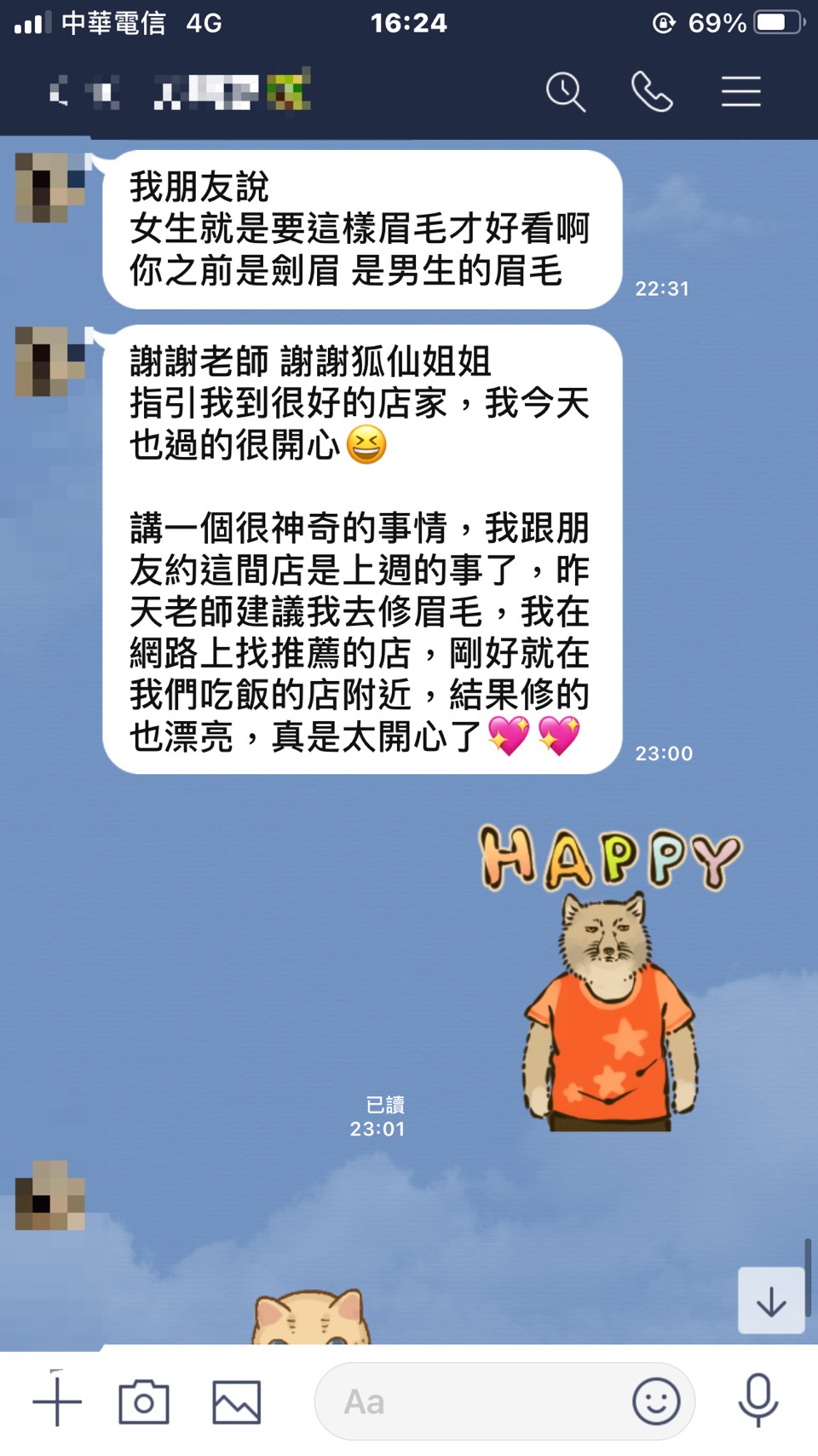Open the chat menu
The height and width of the screenshot is (1456, 818).
tap(740, 91)
